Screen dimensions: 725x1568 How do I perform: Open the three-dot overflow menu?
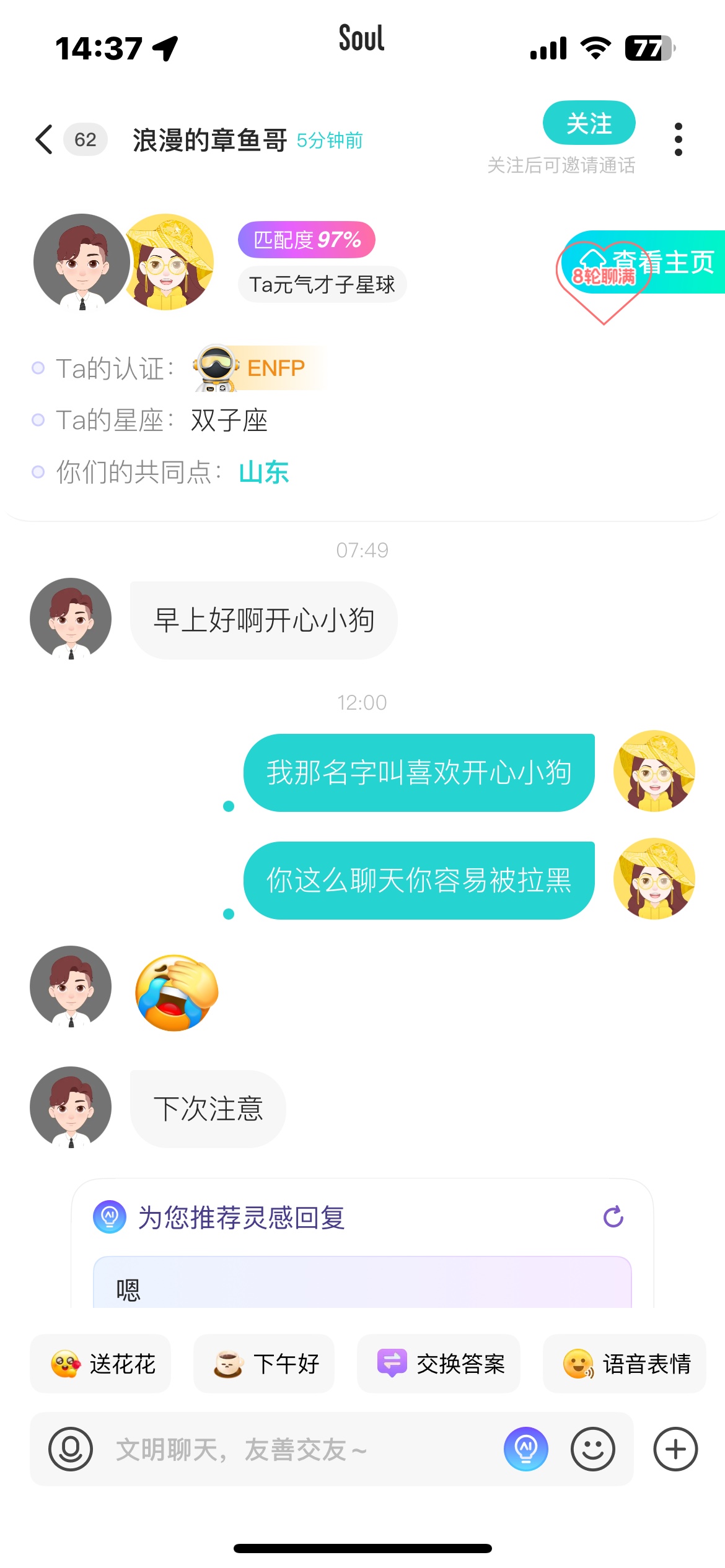tap(679, 139)
